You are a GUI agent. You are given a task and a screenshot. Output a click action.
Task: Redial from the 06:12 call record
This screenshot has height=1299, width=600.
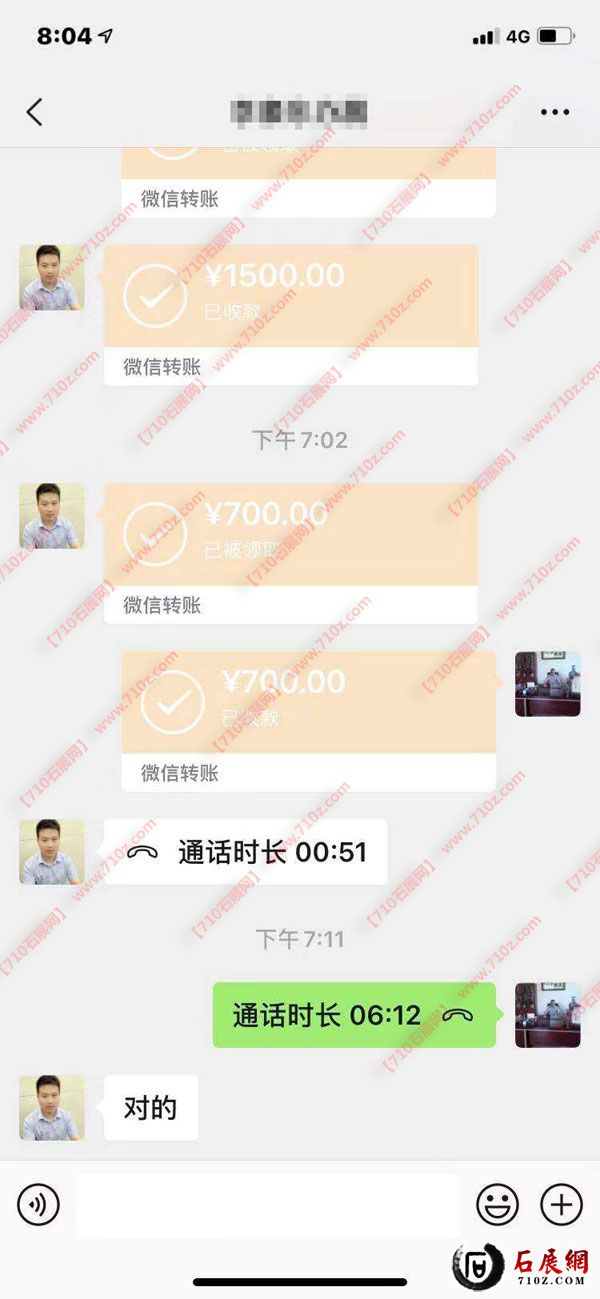[354, 1015]
